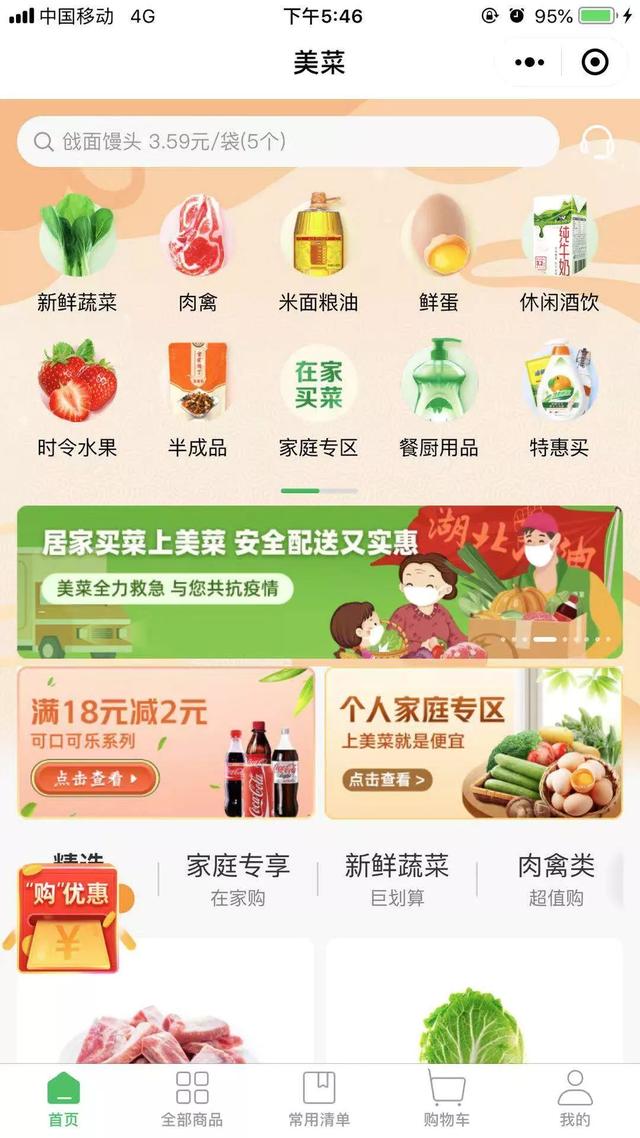Open the 个人家庭专区 banner

[x=473, y=743]
